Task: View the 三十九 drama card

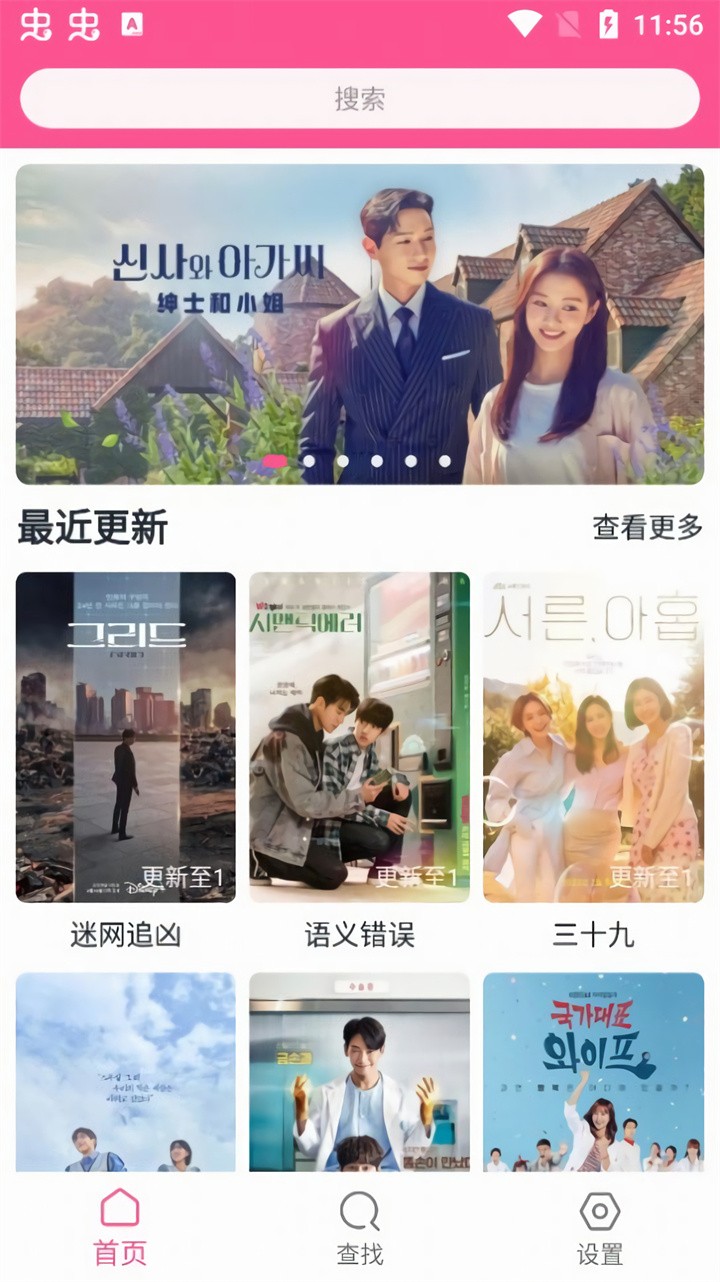Action: coord(593,737)
